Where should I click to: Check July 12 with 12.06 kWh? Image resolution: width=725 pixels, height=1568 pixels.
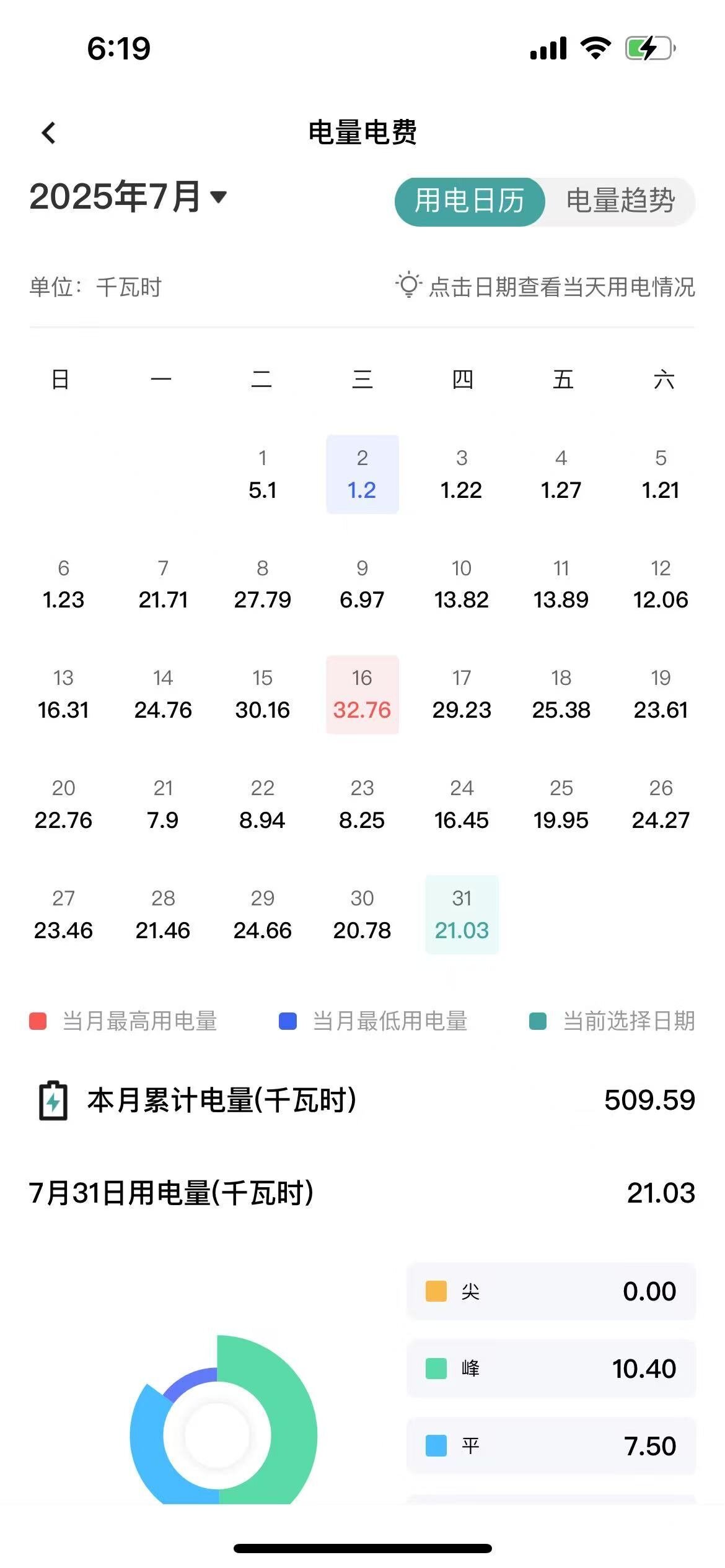point(661,585)
